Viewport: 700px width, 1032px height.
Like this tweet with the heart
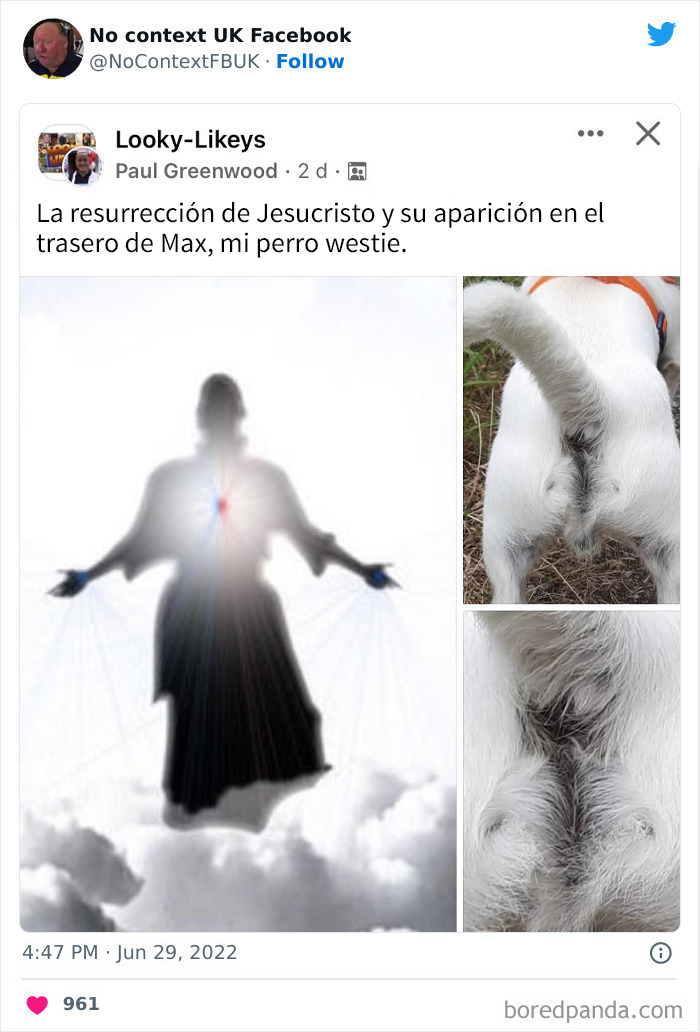pos(37,1005)
